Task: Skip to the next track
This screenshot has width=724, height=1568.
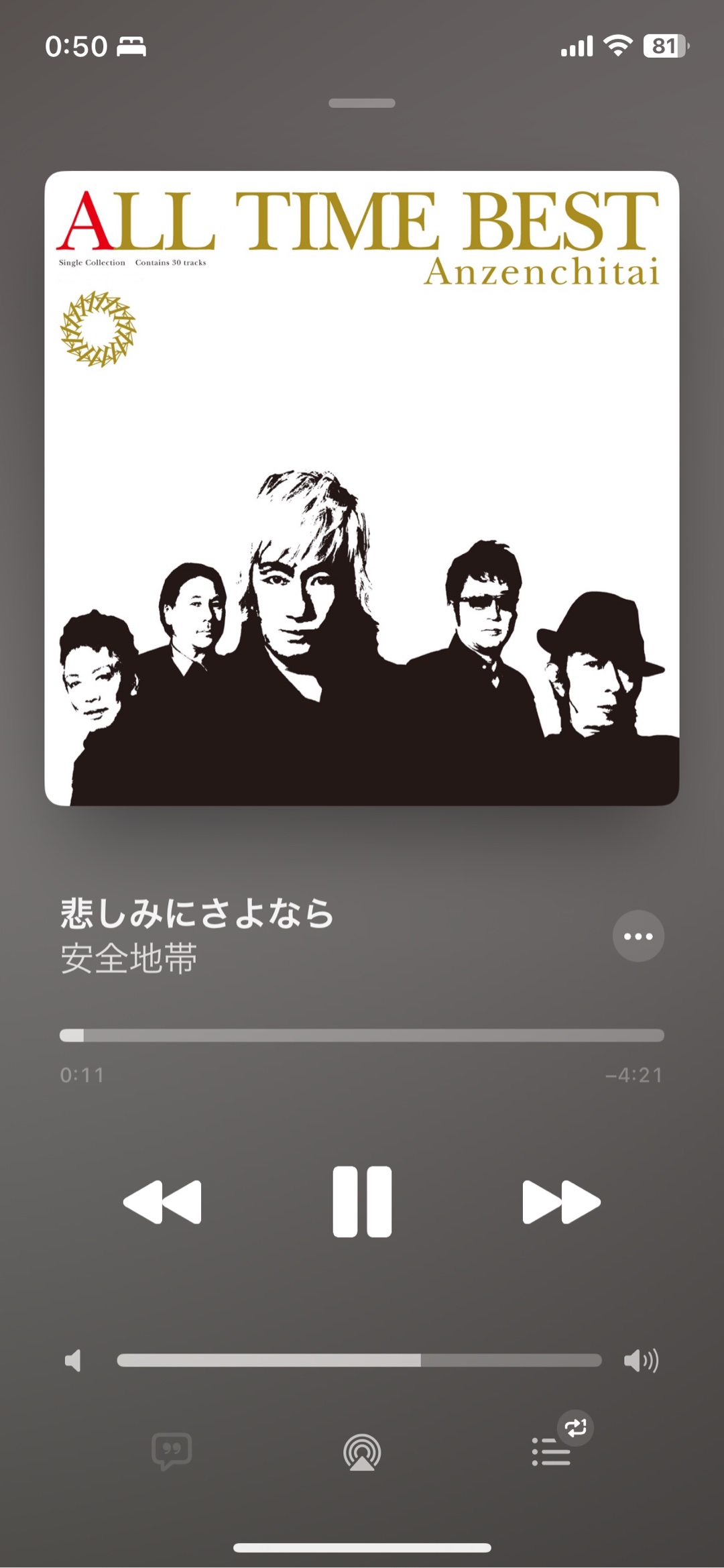Action: click(561, 1202)
